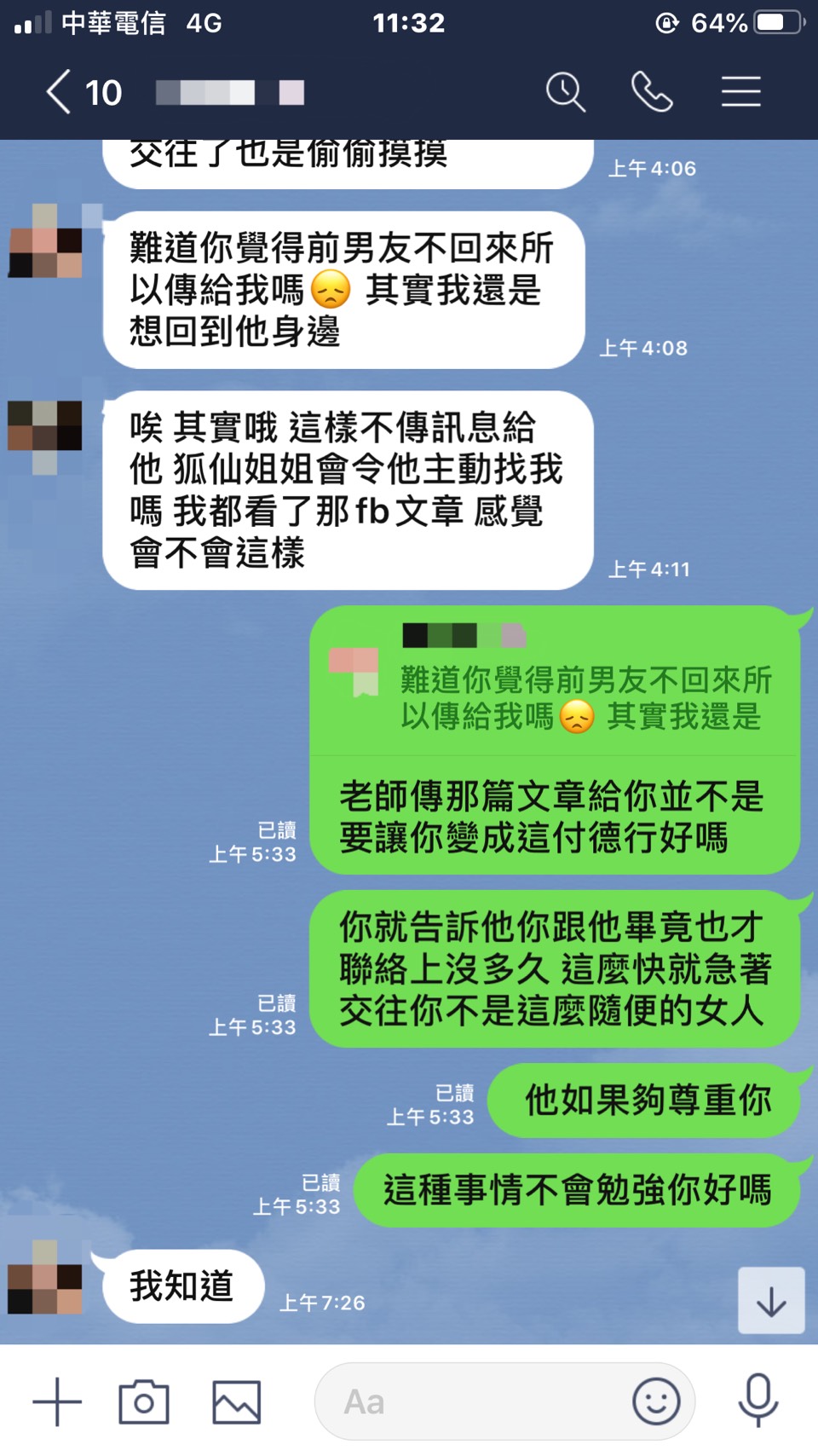Search within this conversation
818x1456 pixels.
(x=565, y=92)
